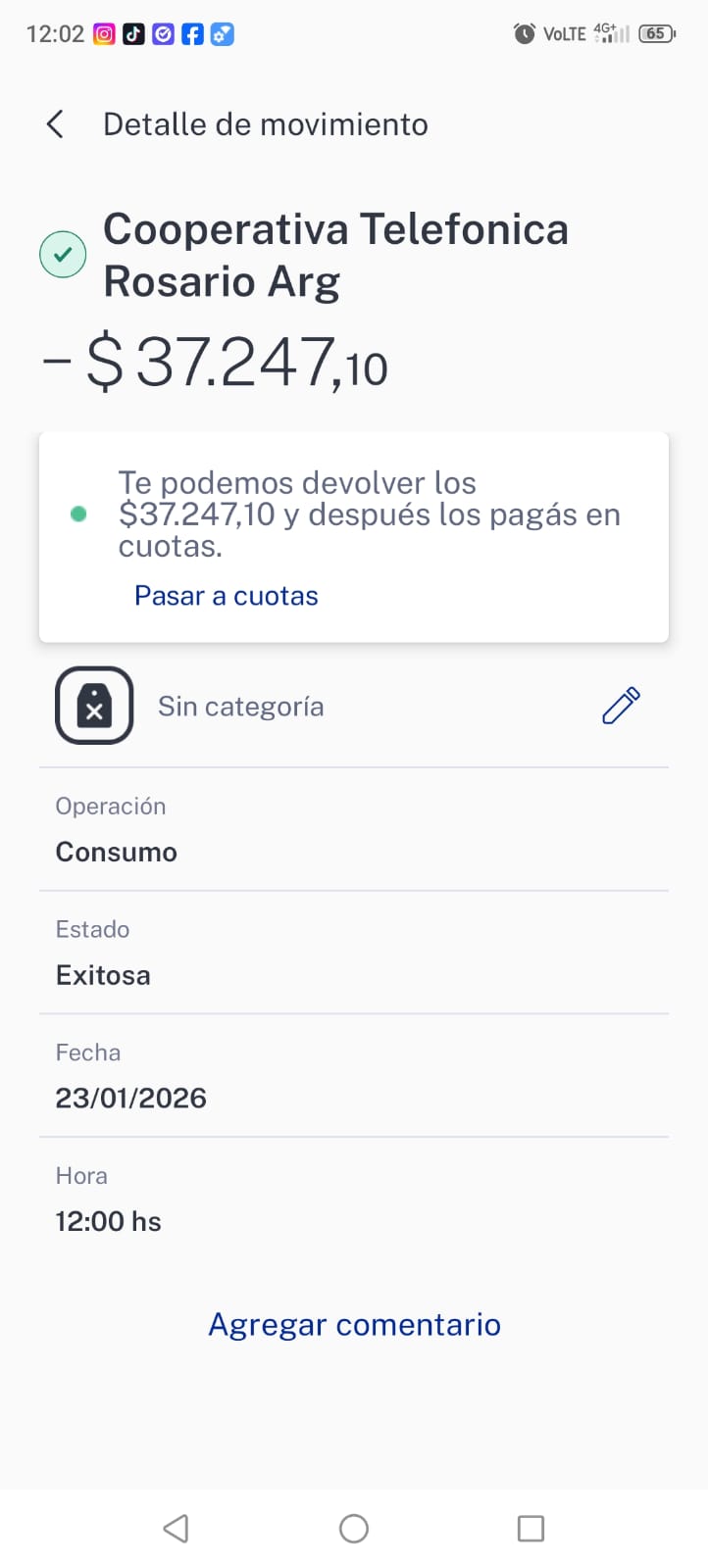Tap the system home button

(353, 1528)
